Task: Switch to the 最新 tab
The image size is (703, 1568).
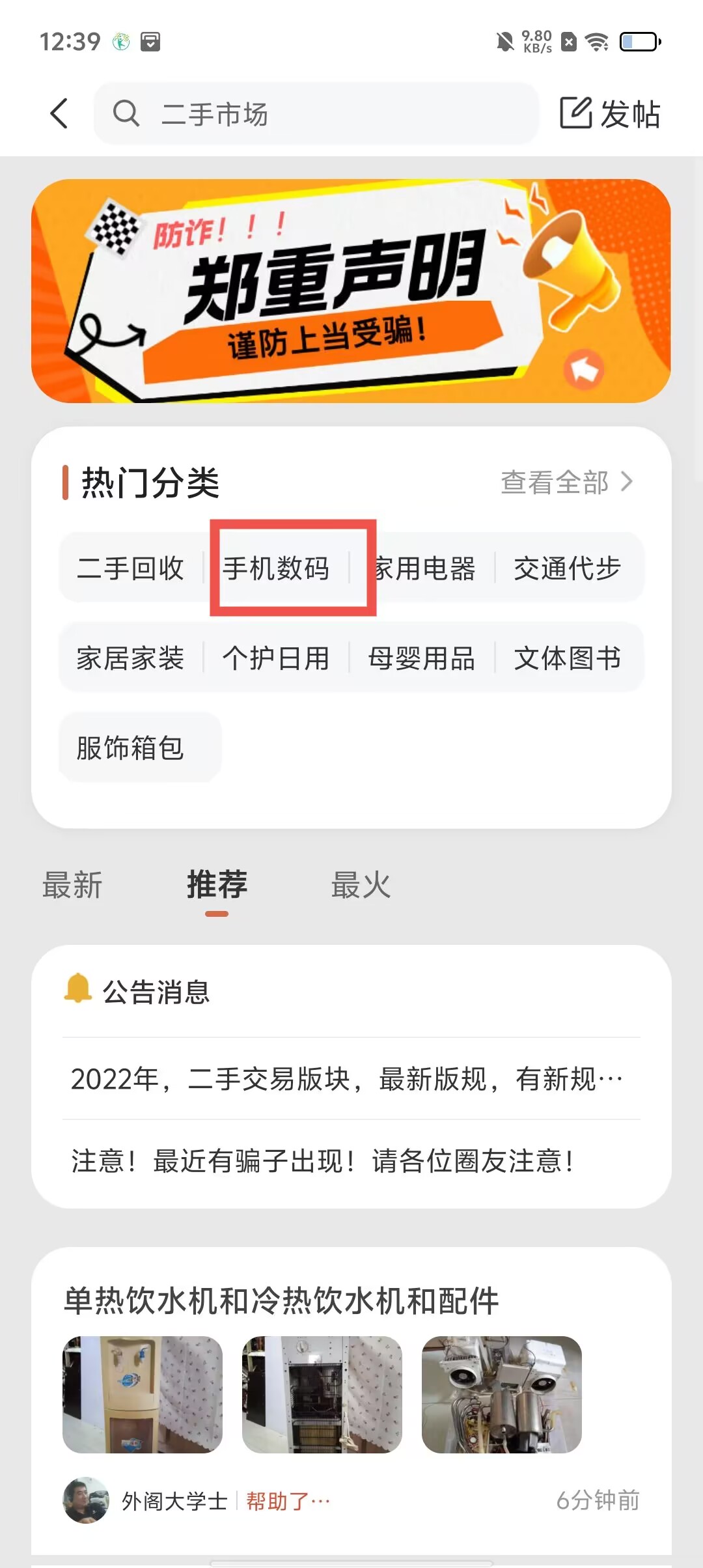Action: click(x=72, y=885)
